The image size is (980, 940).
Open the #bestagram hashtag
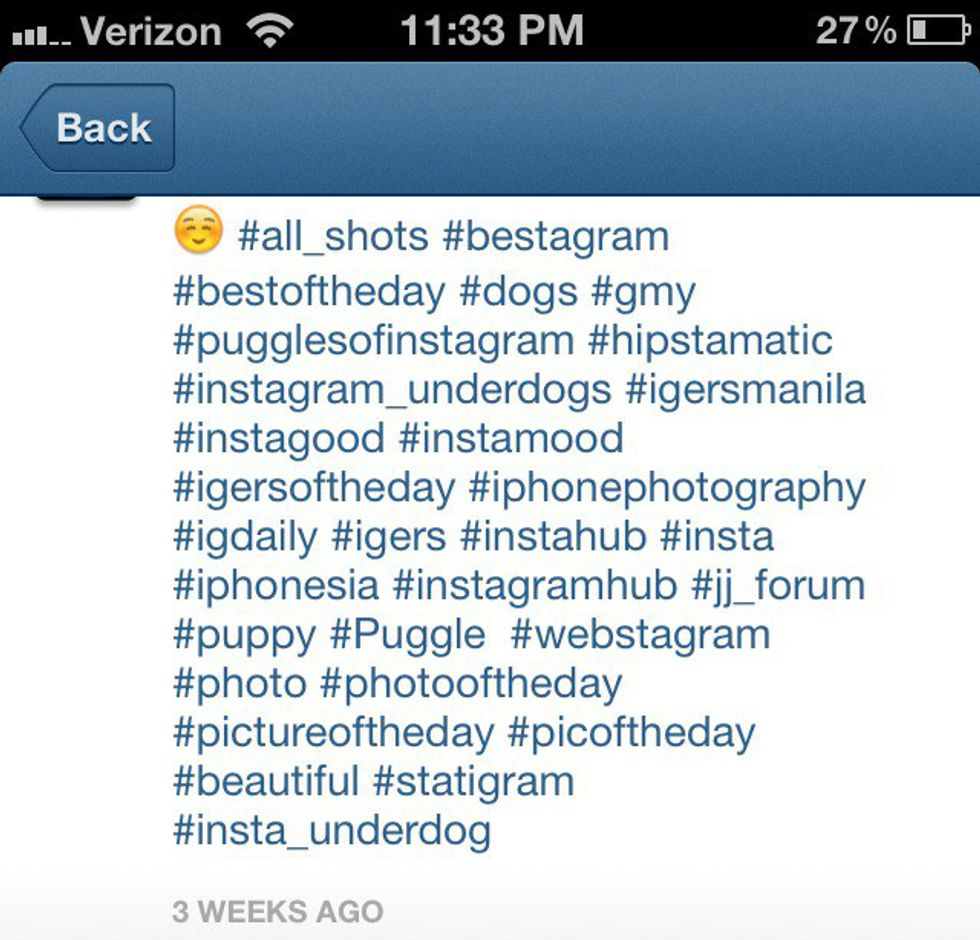pyautogui.click(x=555, y=238)
